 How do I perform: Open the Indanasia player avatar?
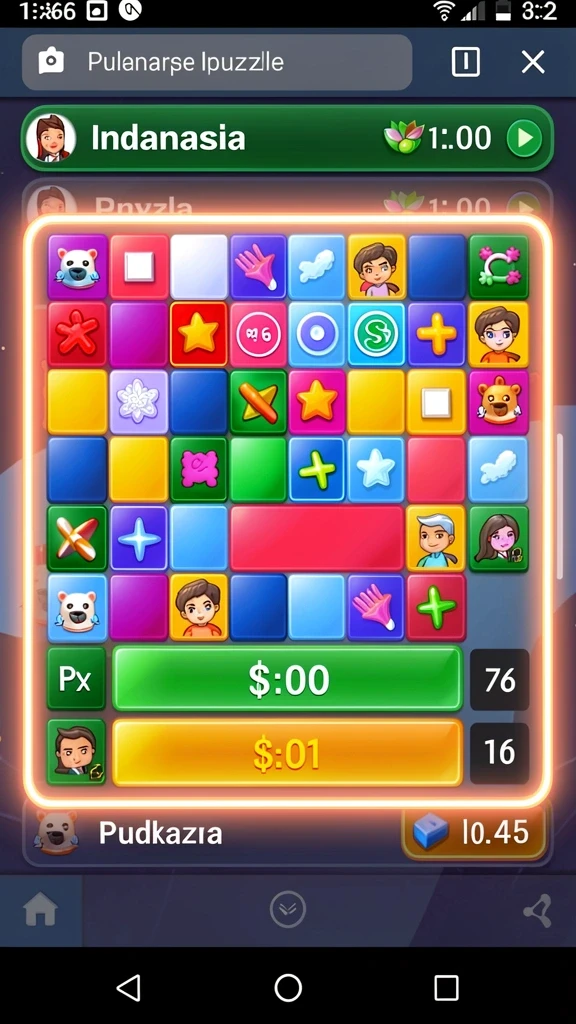point(50,138)
